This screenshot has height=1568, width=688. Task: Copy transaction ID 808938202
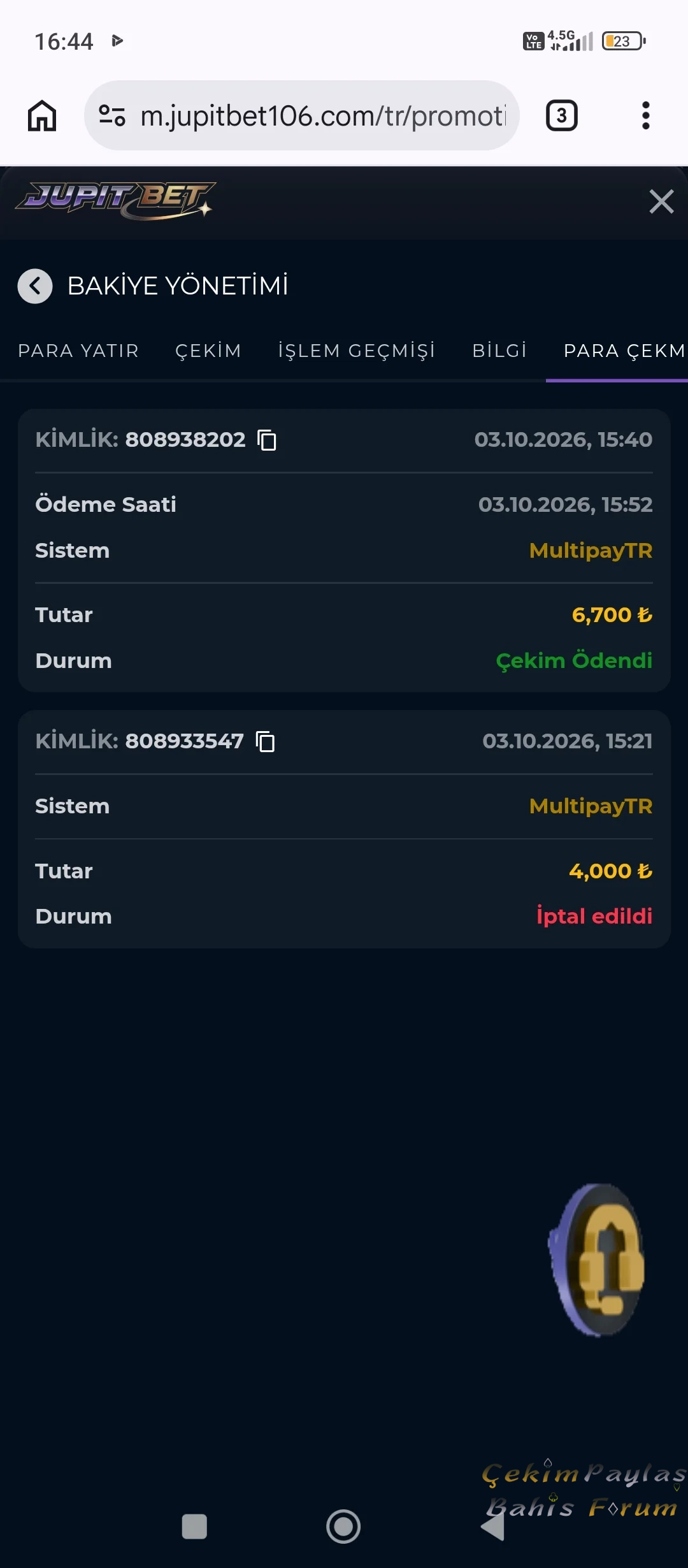pos(266,440)
